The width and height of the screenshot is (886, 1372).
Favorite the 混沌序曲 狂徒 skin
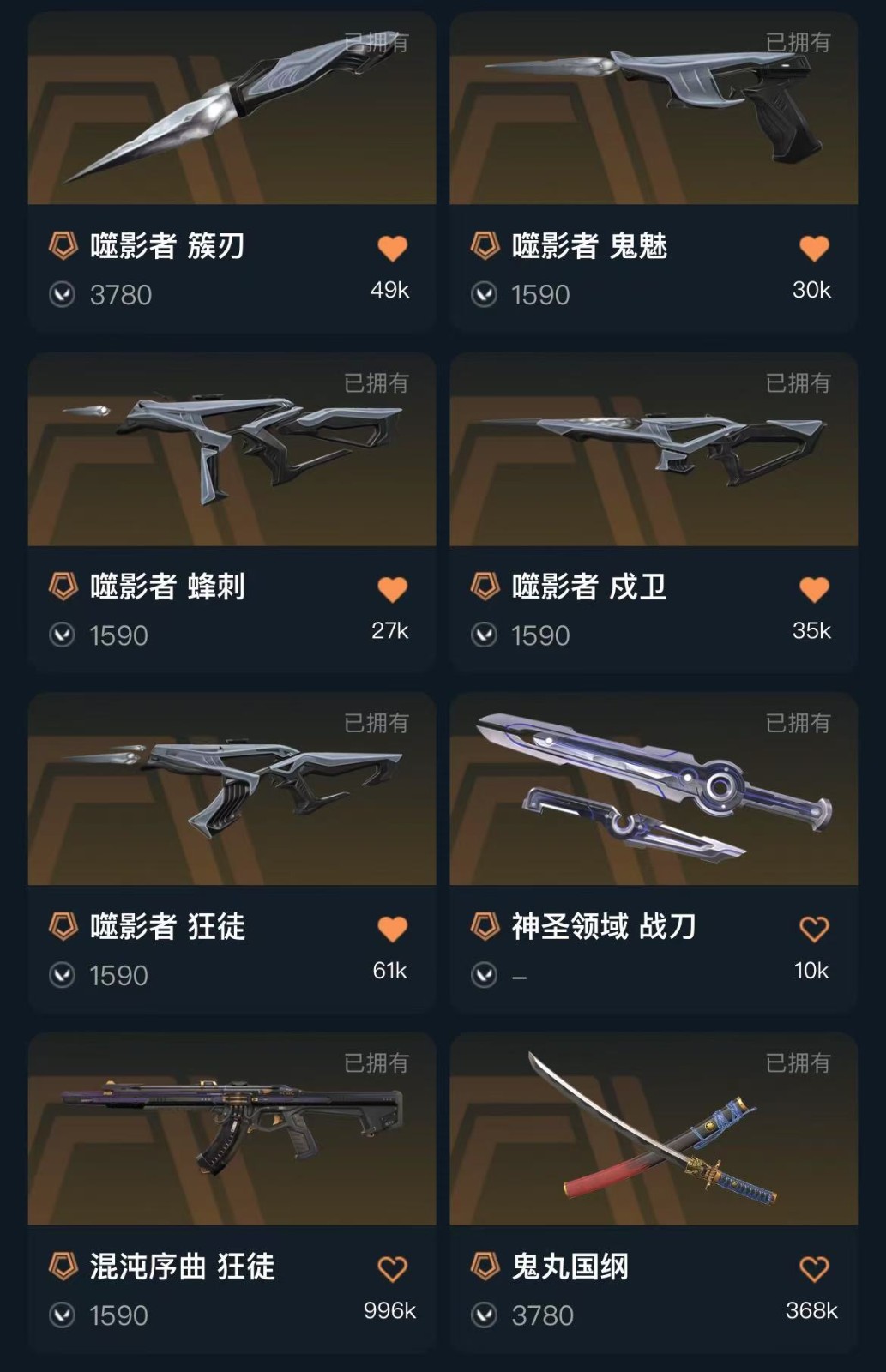[x=392, y=1269]
